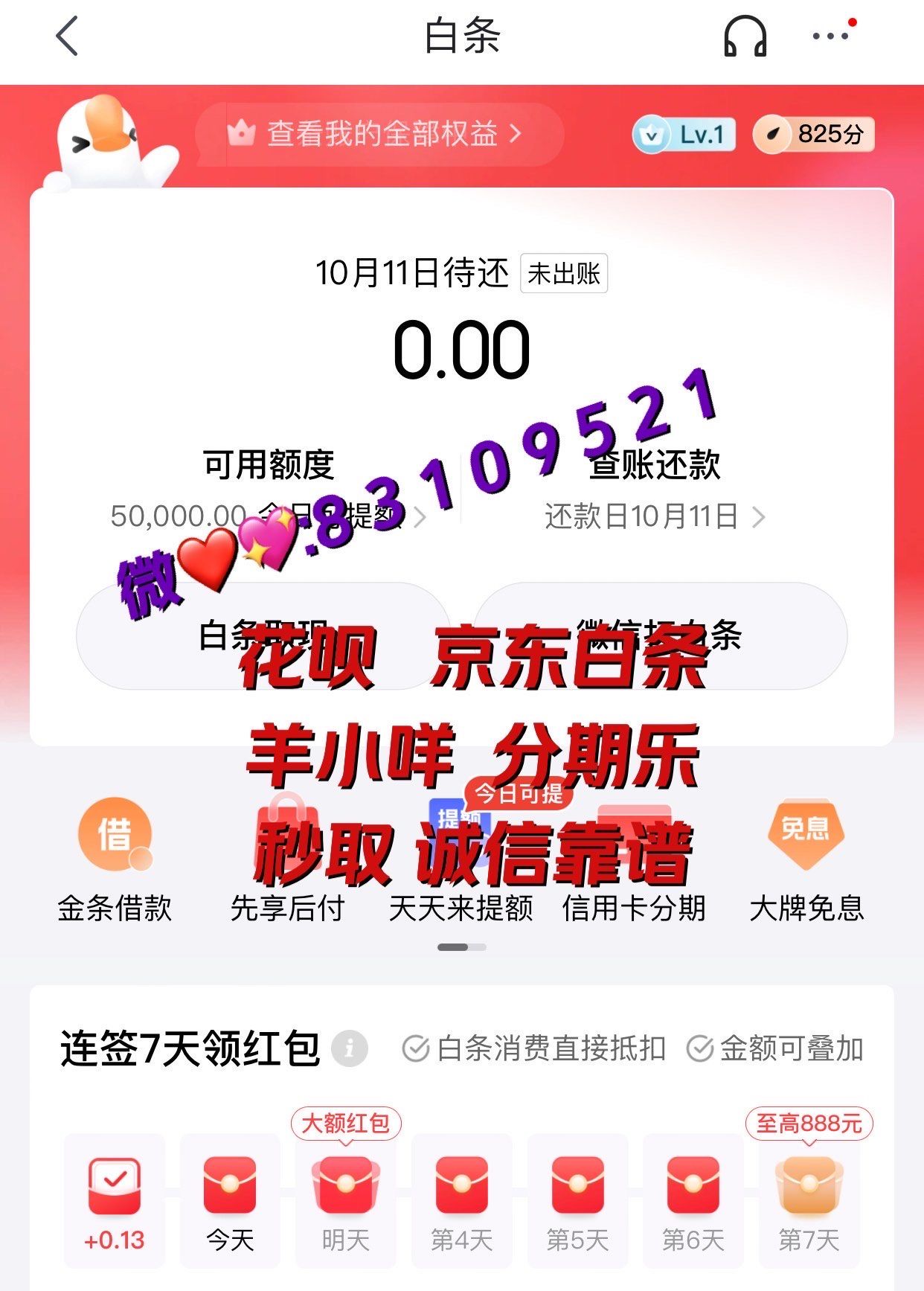The height and width of the screenshot is (1291, 924).
Task: Open 信用卡分期 installment shortcut
Action: tap(634, 859)
